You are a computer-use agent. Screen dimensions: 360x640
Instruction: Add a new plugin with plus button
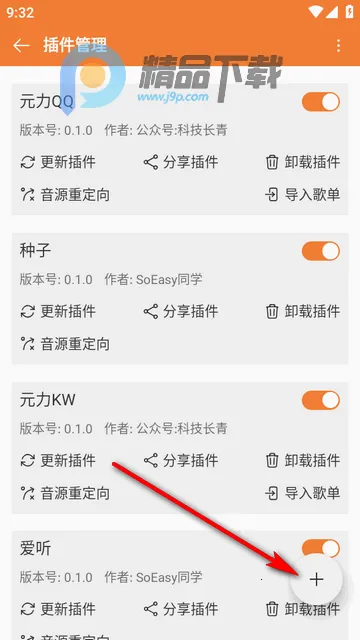tap(316, 579)
